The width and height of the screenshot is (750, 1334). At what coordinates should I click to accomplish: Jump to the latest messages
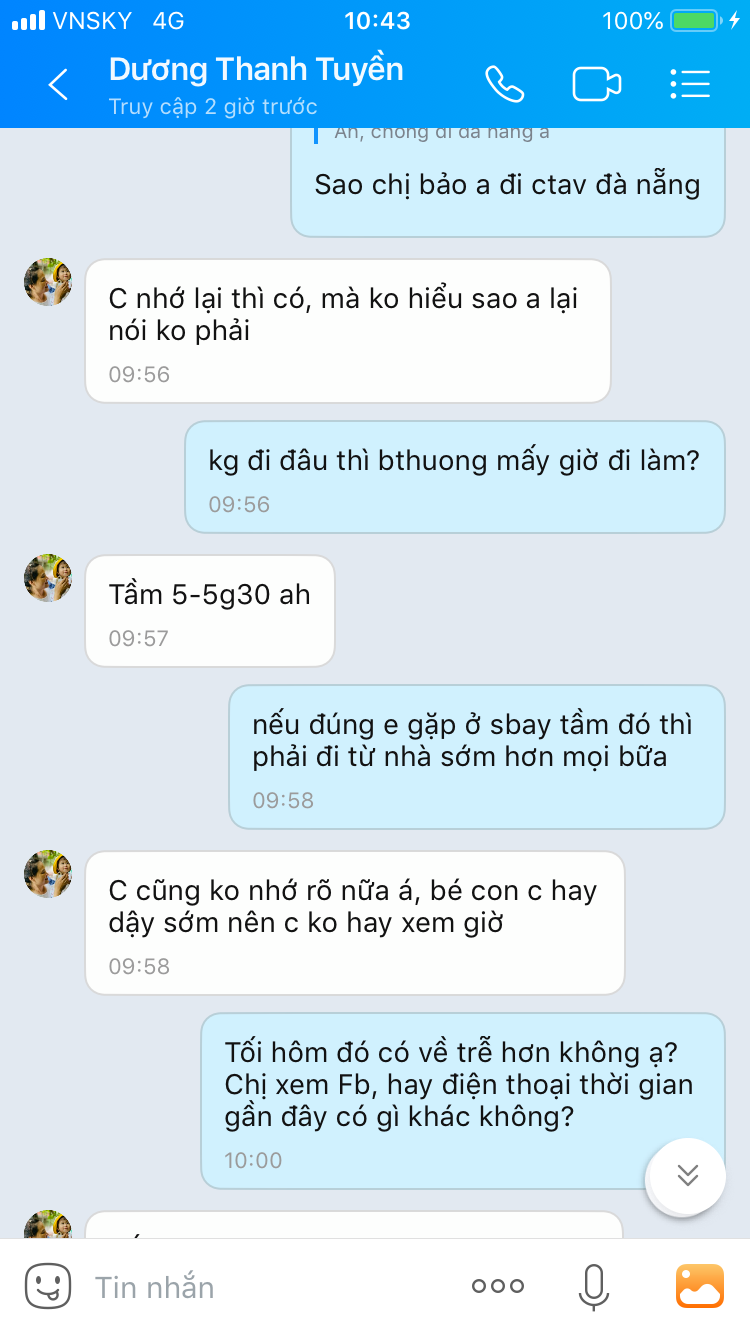pos(687,1175)
